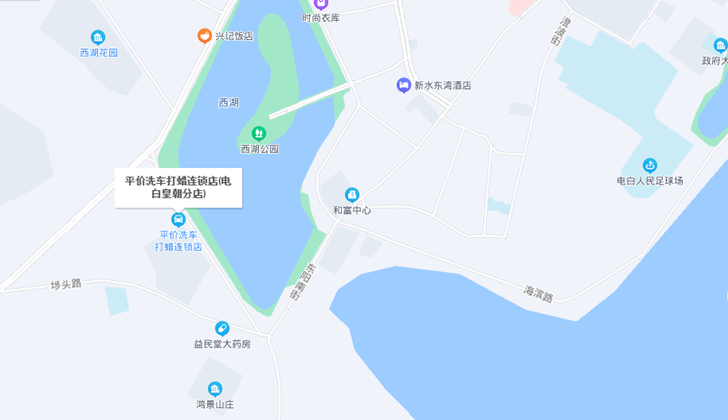Select the 新水东湾酒店 hotel marker
Screen dimensions: 728x420
(x=403, y=85)
